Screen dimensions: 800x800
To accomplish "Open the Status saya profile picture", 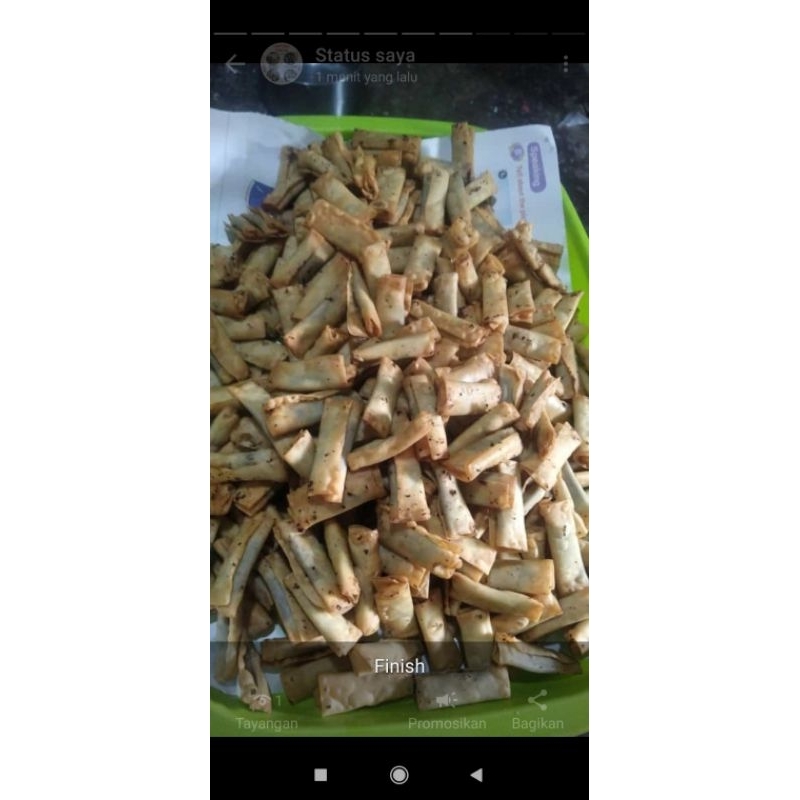I will pyautogui.click(x=282, y=64).
